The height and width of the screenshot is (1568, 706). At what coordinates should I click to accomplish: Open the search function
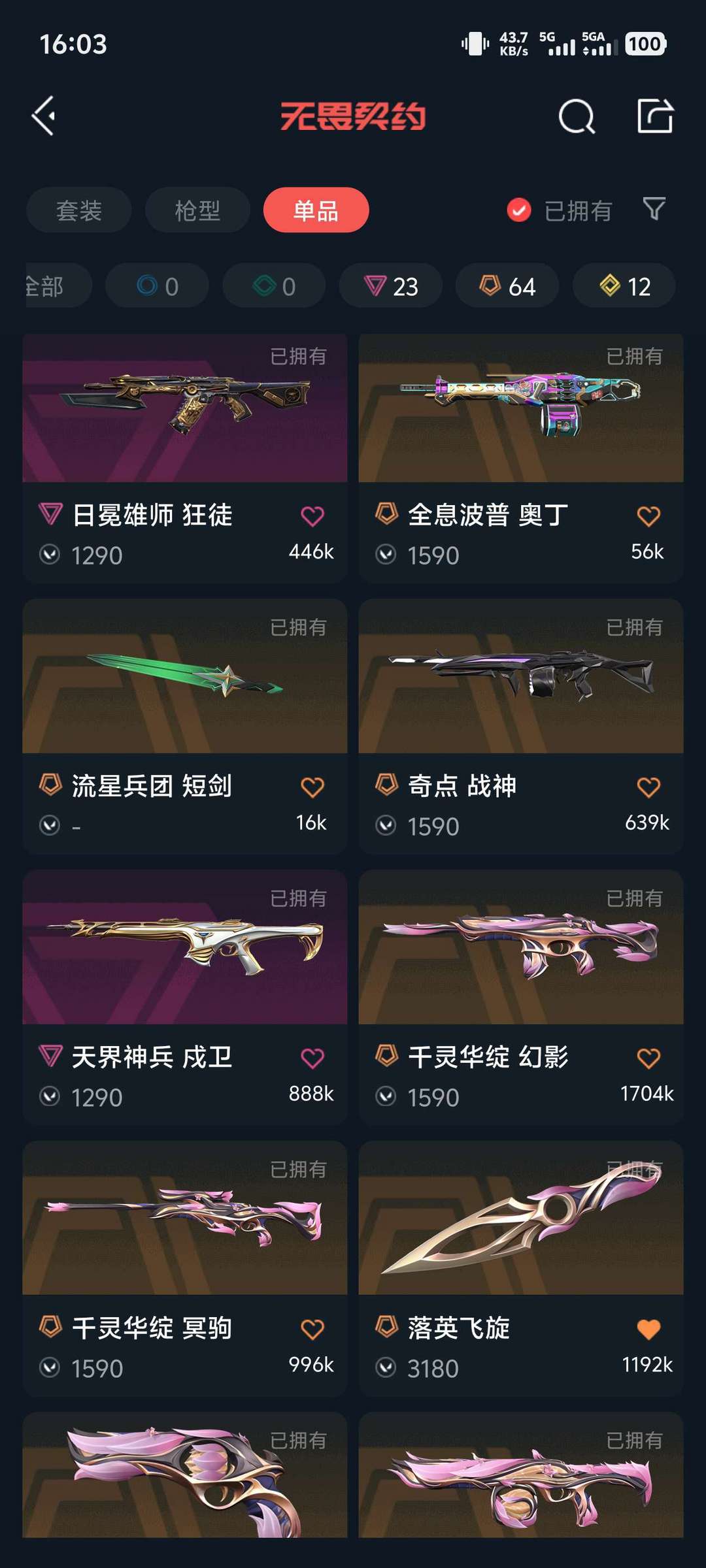(575, 116)
